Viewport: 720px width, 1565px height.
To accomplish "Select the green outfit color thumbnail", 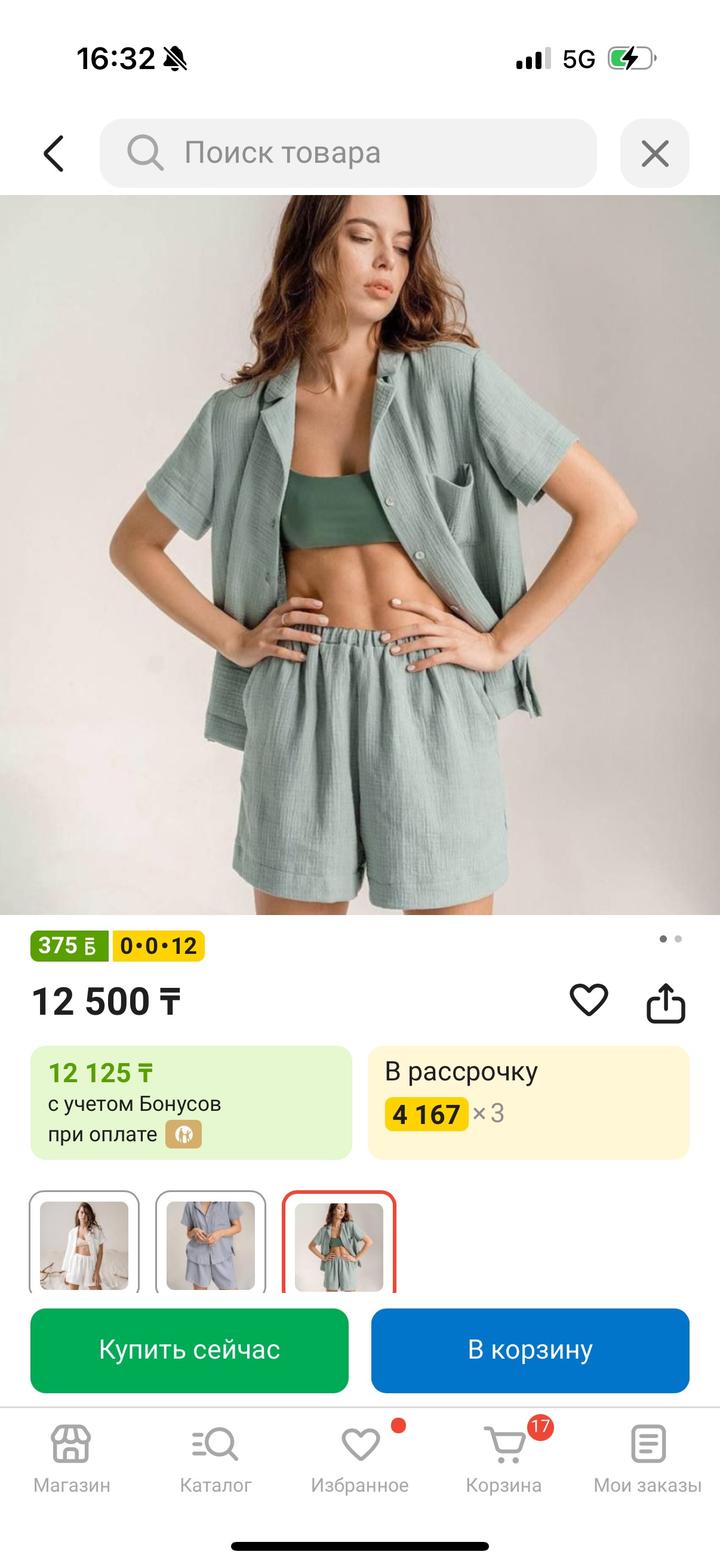I will point(339,1244).
